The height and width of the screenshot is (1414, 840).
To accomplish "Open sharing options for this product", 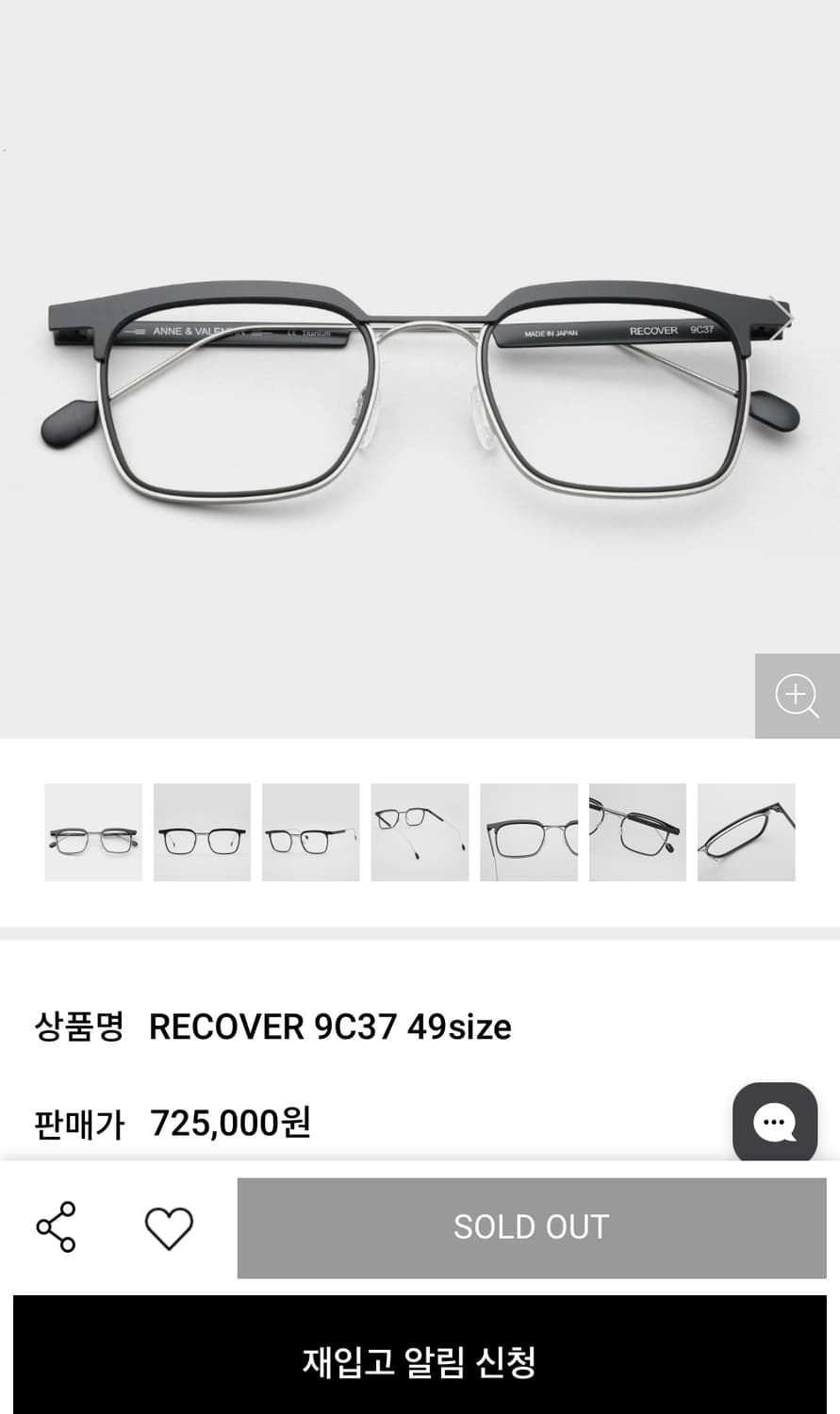I will [56, 1227].
